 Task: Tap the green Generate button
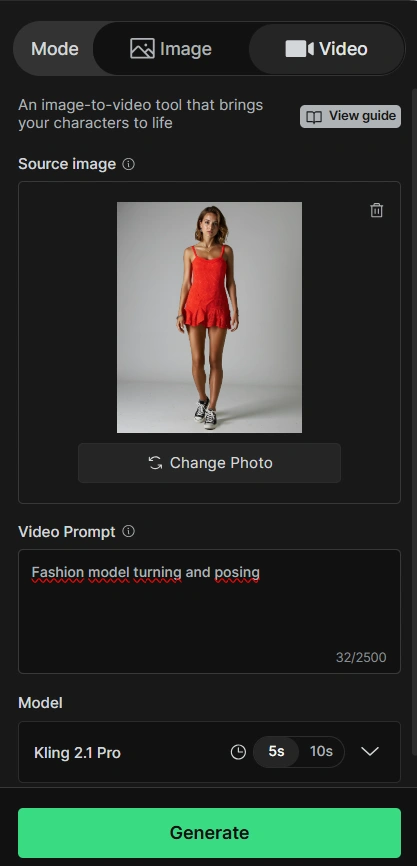click(209, 832)
